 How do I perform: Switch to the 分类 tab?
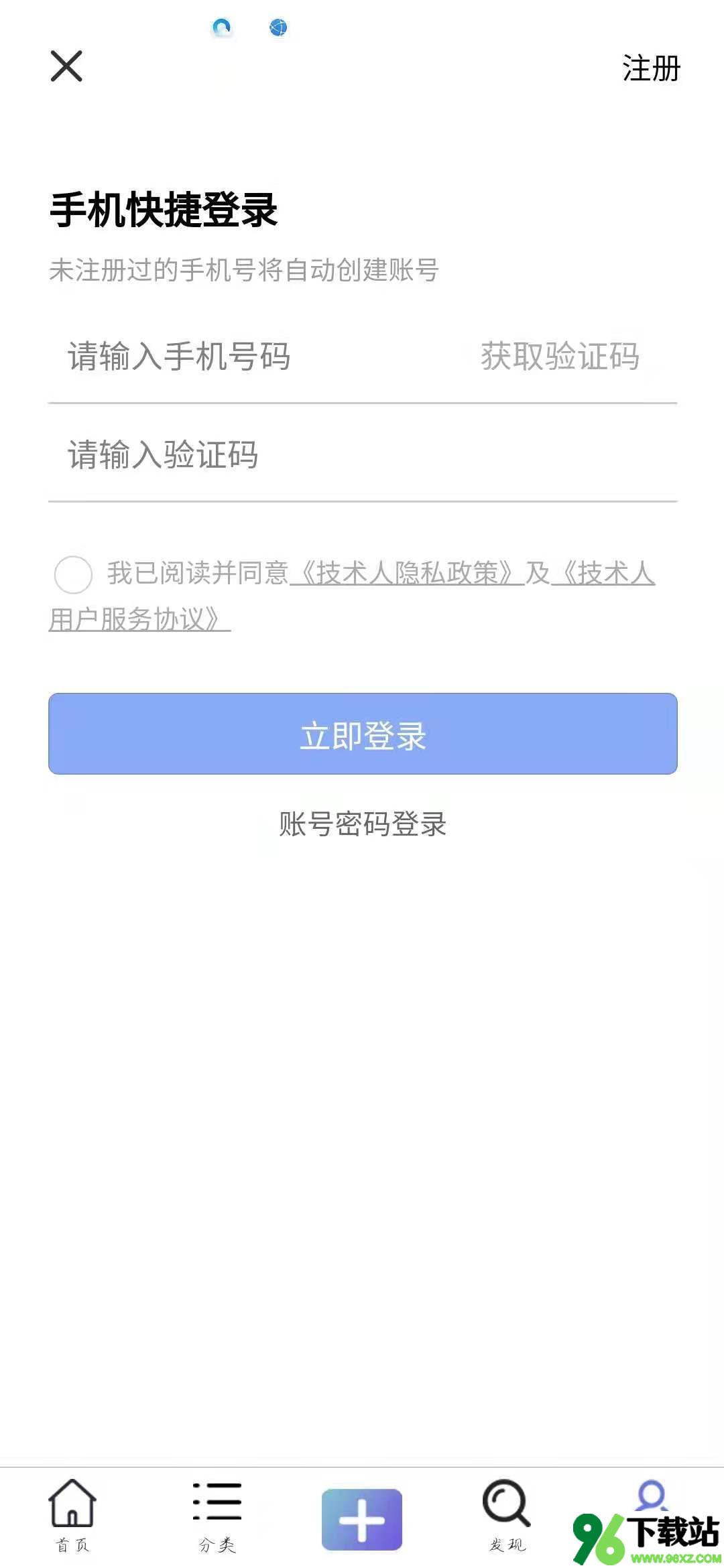(x=217, y=1516)
